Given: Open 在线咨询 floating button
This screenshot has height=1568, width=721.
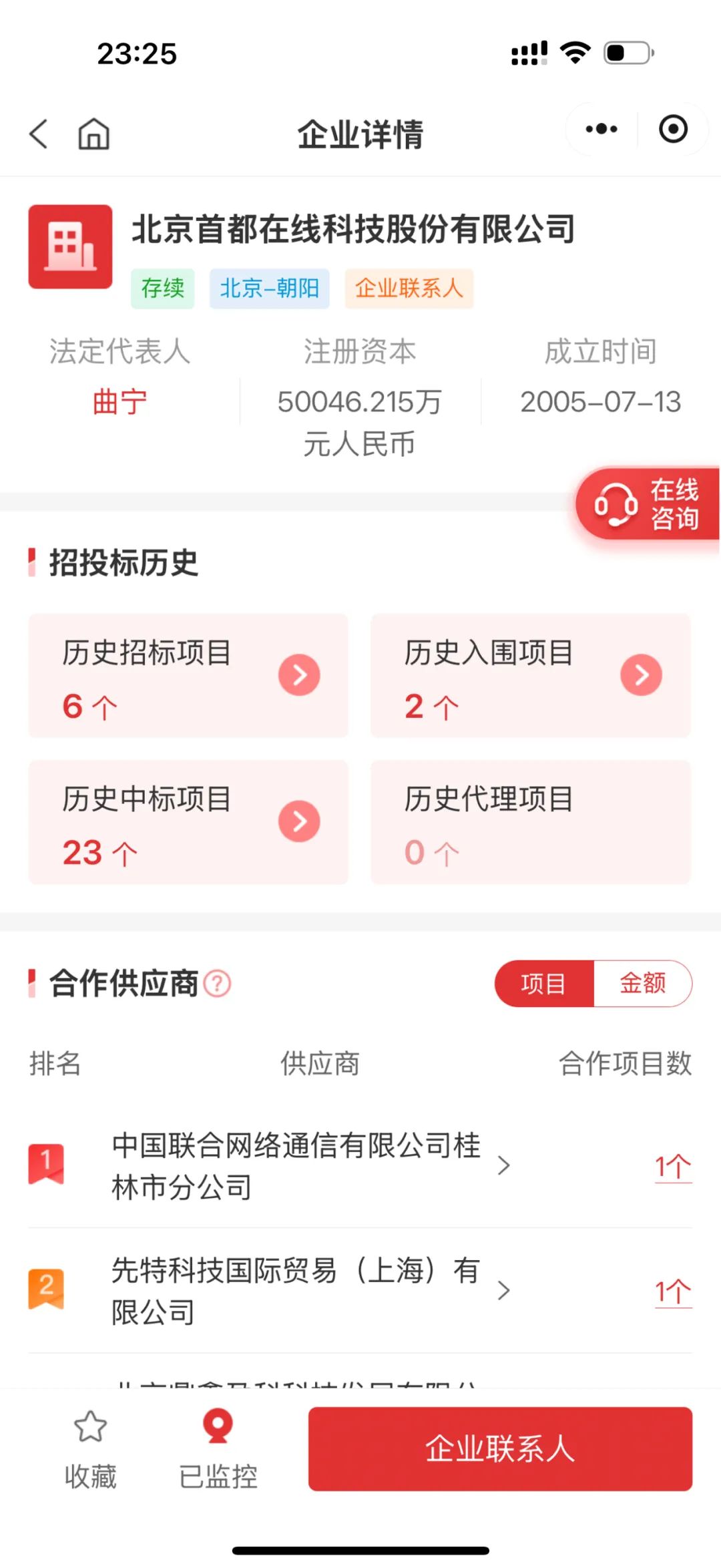Looking at the screenshot, I should [x=648, y=504].
